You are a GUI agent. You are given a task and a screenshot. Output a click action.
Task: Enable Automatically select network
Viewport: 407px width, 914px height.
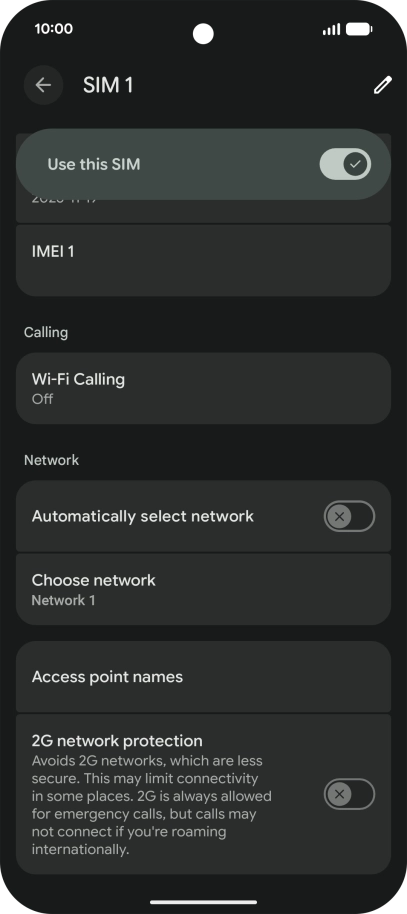coord(349,516)
